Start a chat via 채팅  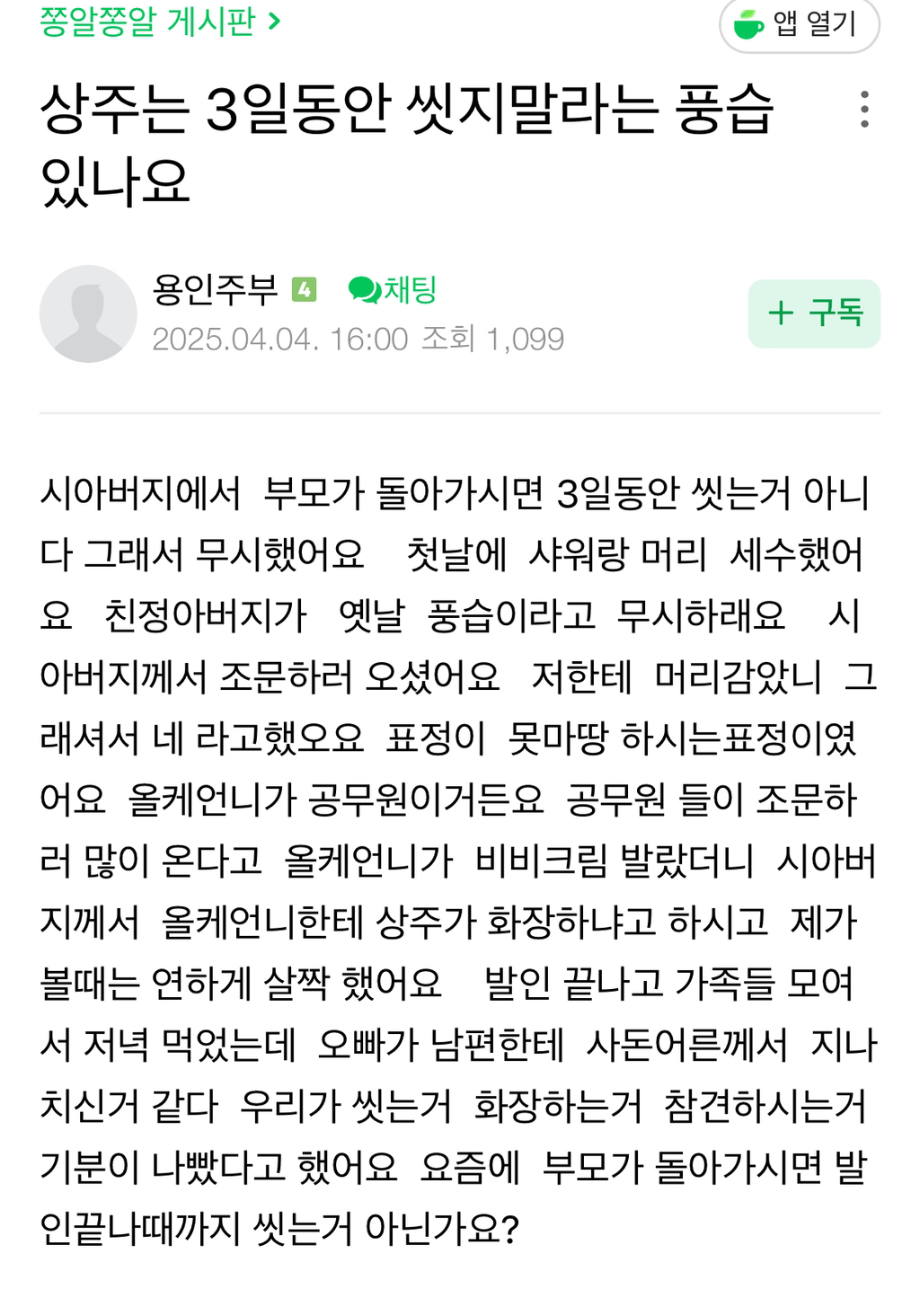click(x=393, y=289)
